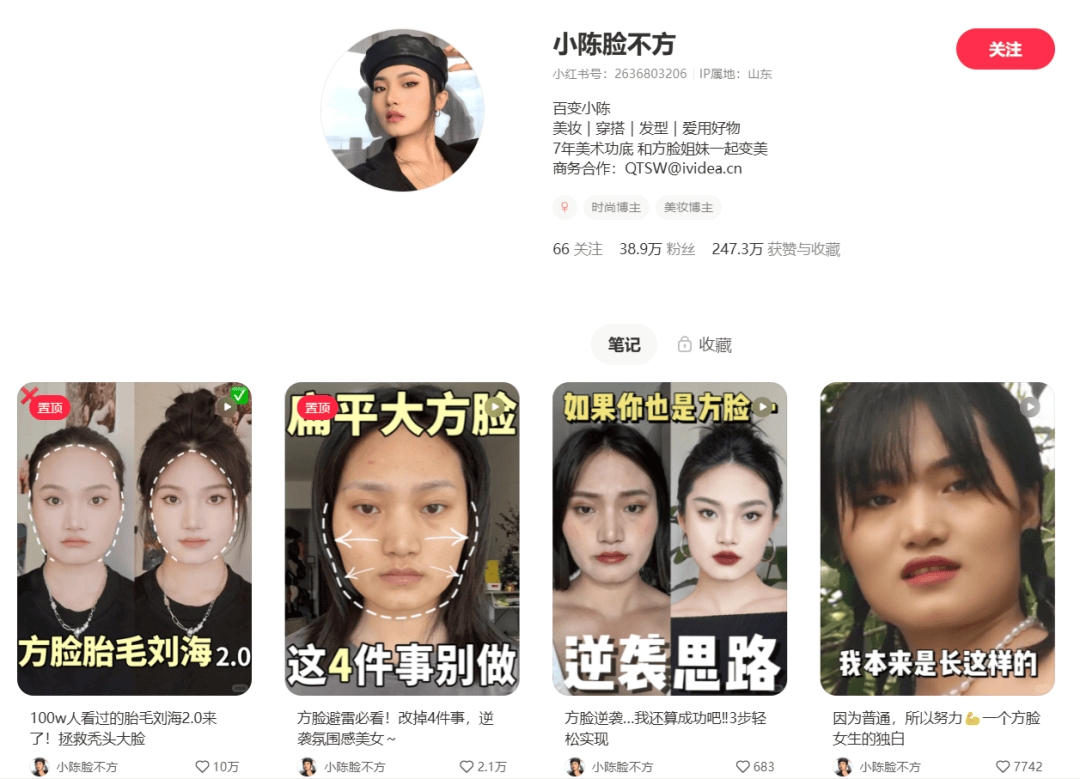Like the 因为普通，所以努力 note
This screenshot has height=779, width=1080.
(1003, 767)
